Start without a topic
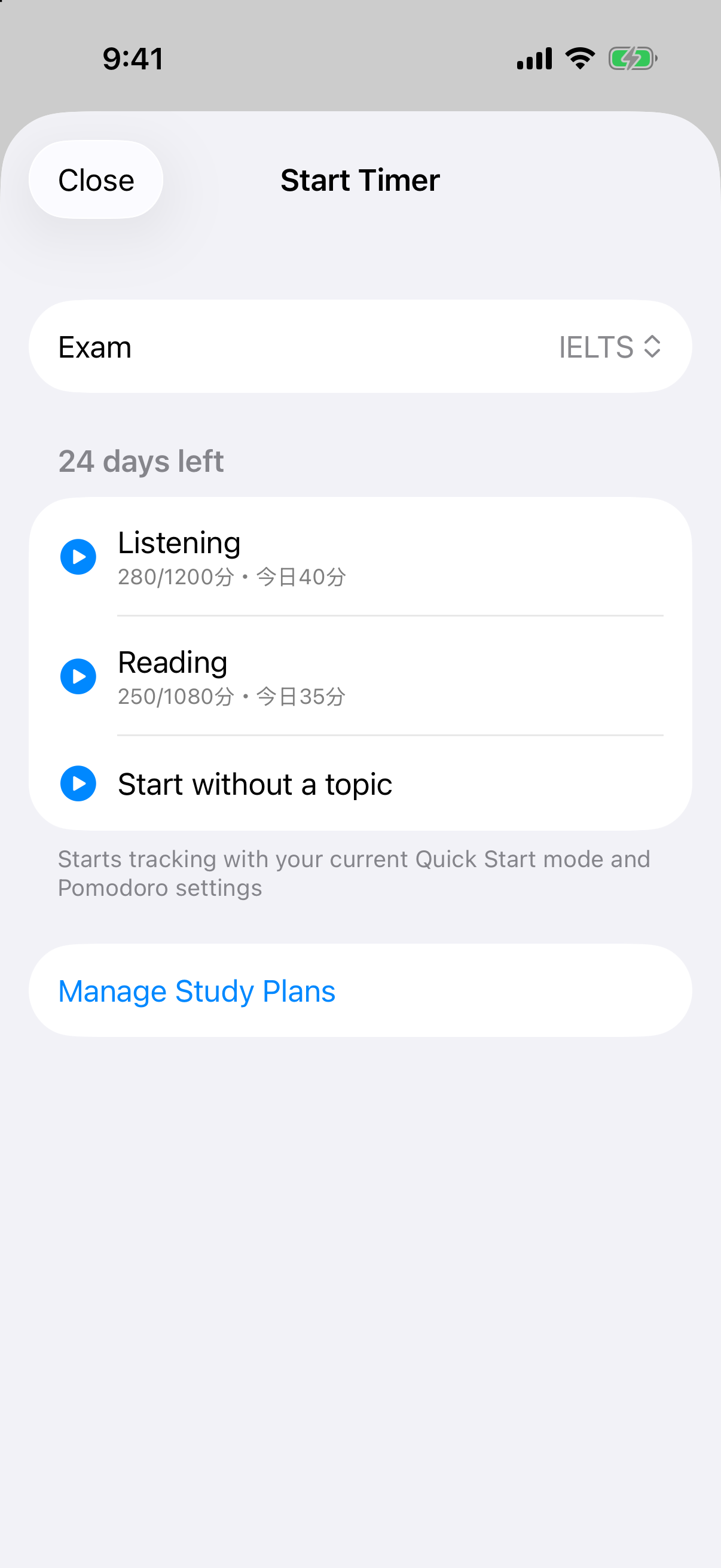The width and height of the screenshot is (721, 1568). point(360,783)
